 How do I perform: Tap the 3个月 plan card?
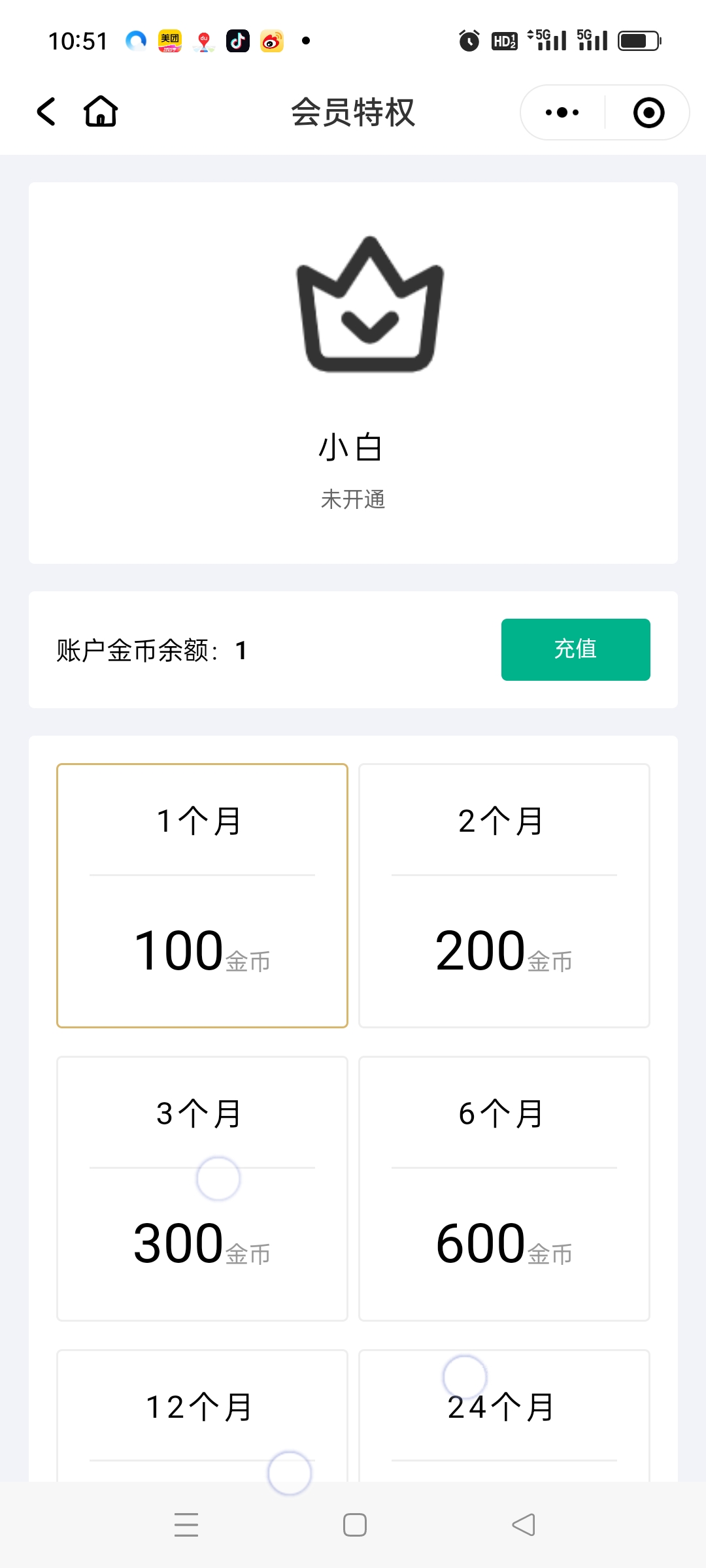pos(202,1186)
